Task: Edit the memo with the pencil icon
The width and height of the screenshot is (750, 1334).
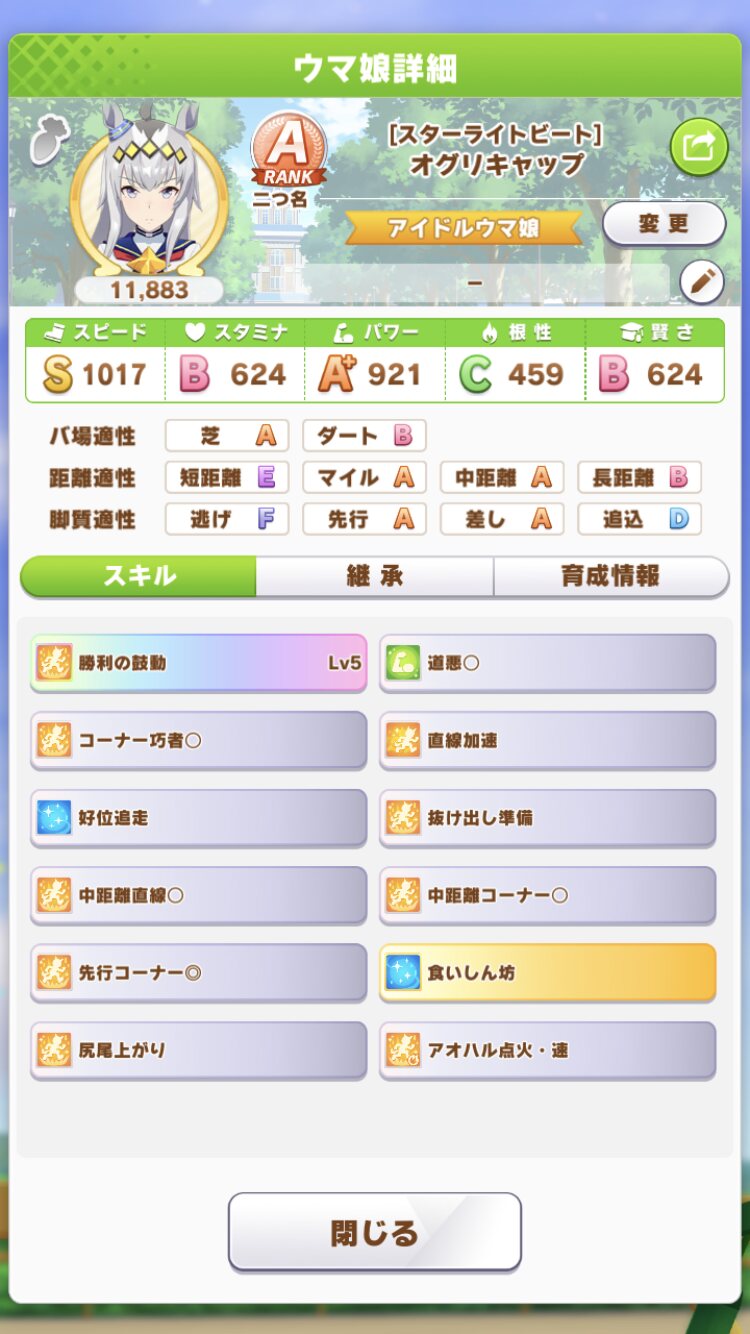Action: 701,283
